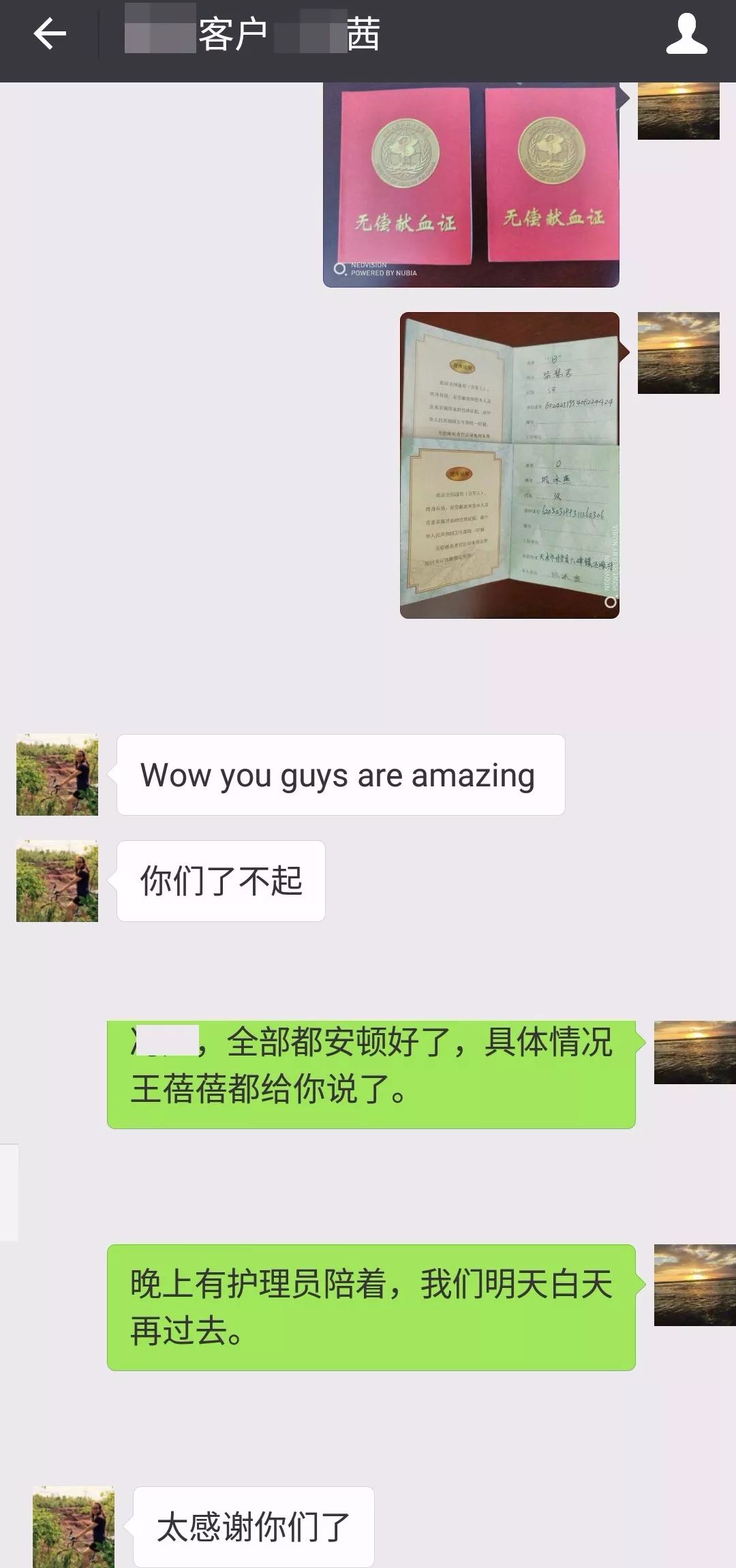Tap contact's avatar beside "Wow you guys are amazing"

(57, 775)
